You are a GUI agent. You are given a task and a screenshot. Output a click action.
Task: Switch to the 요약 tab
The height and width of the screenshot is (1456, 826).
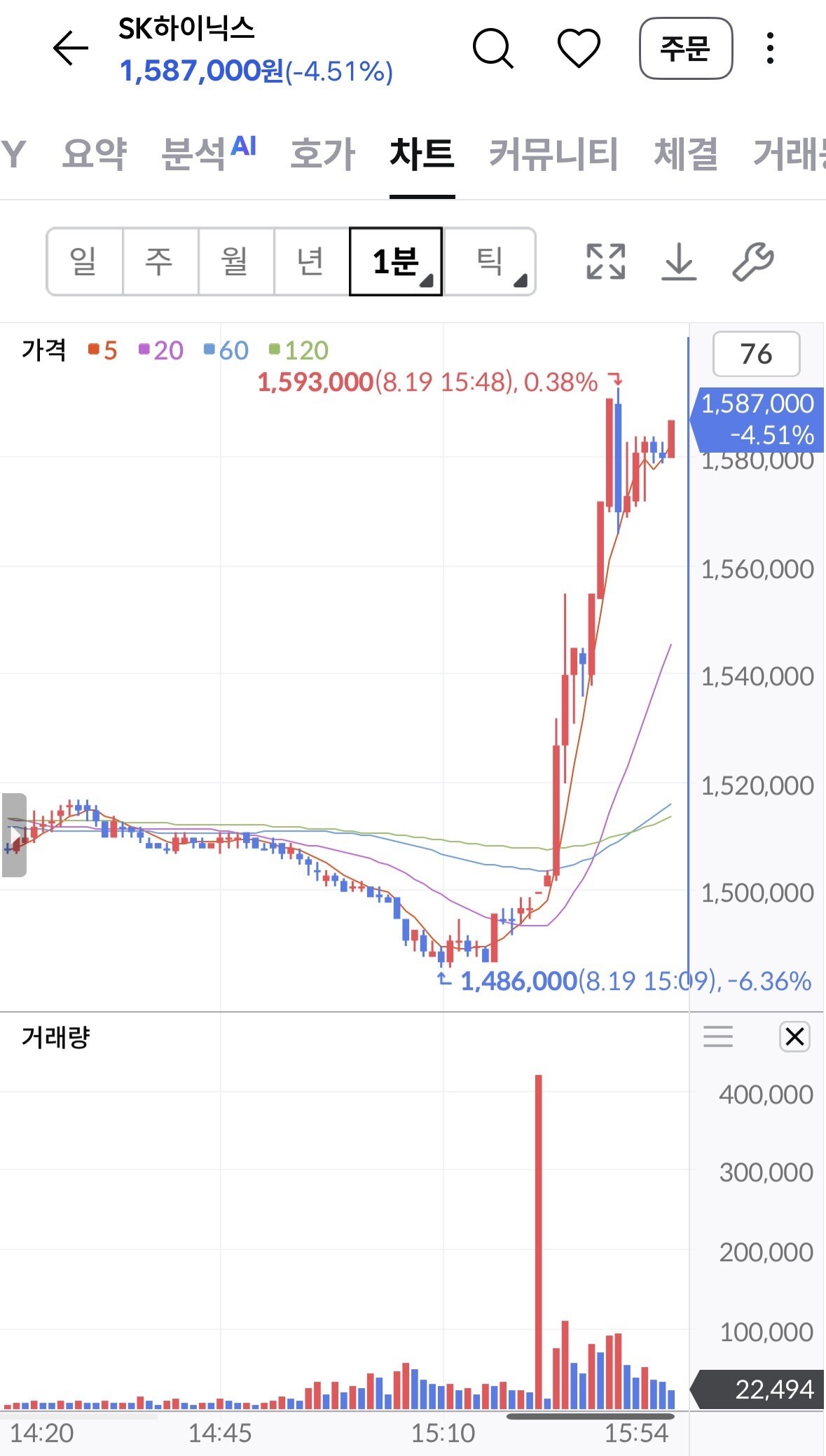pos(94,153)
